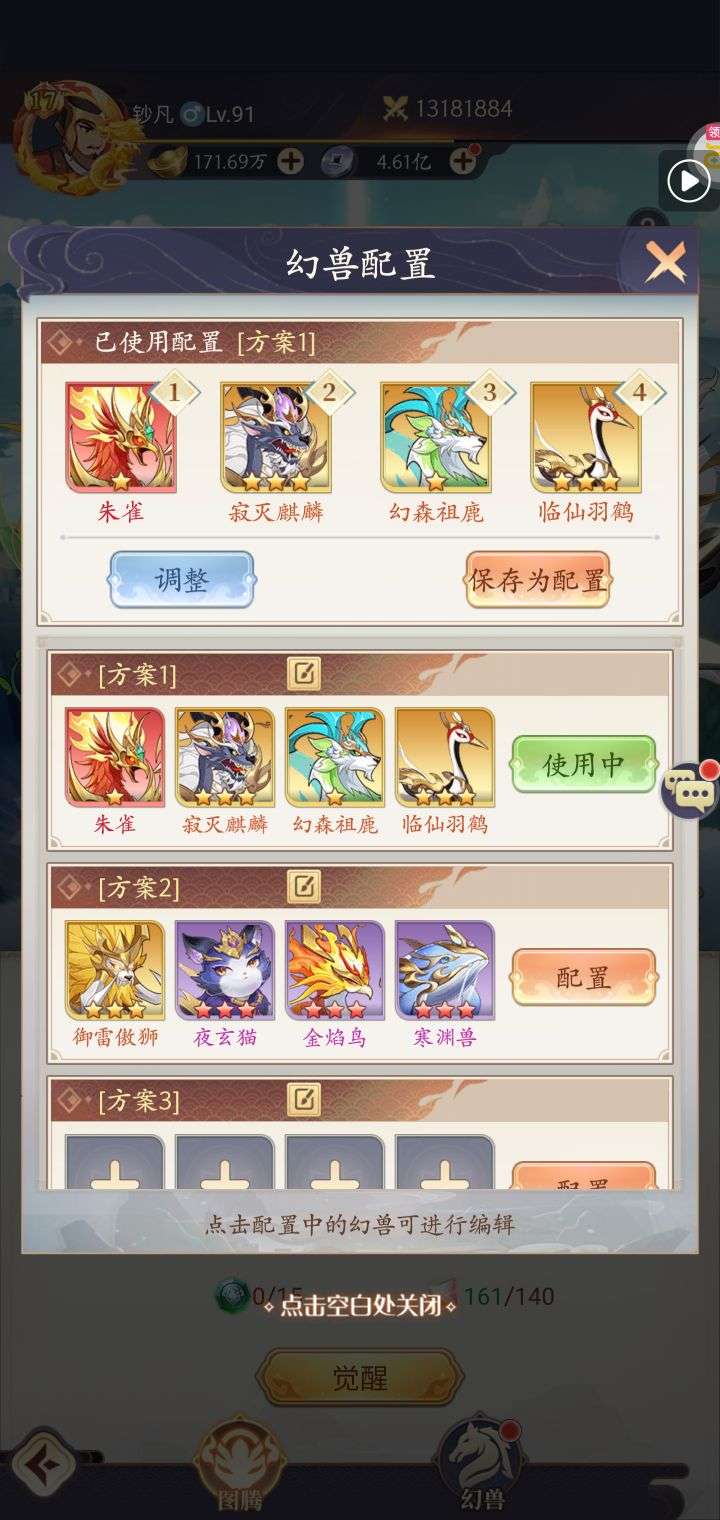Select 寒渊兽 in 方案2
This screenshot has height=1520, width=720.
[445, 970]
